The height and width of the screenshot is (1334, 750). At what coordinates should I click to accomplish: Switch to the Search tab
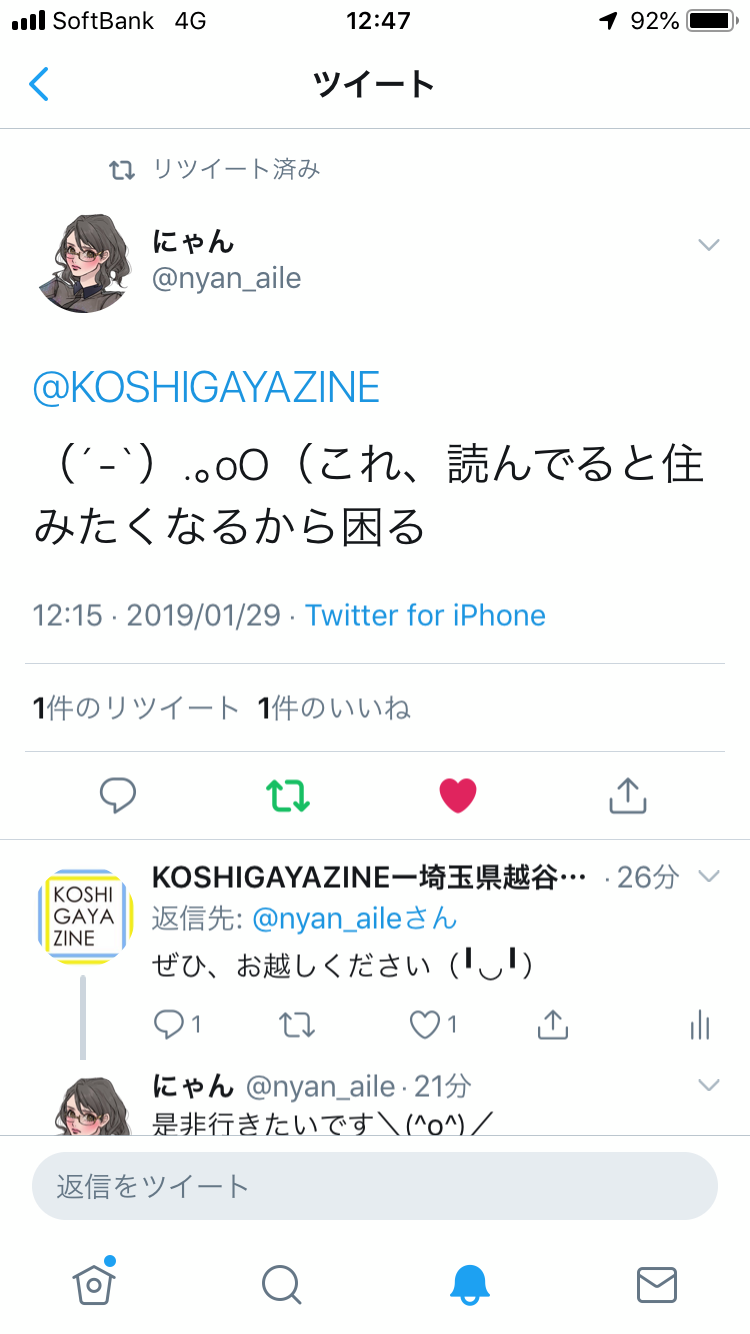coord(281,1284)
